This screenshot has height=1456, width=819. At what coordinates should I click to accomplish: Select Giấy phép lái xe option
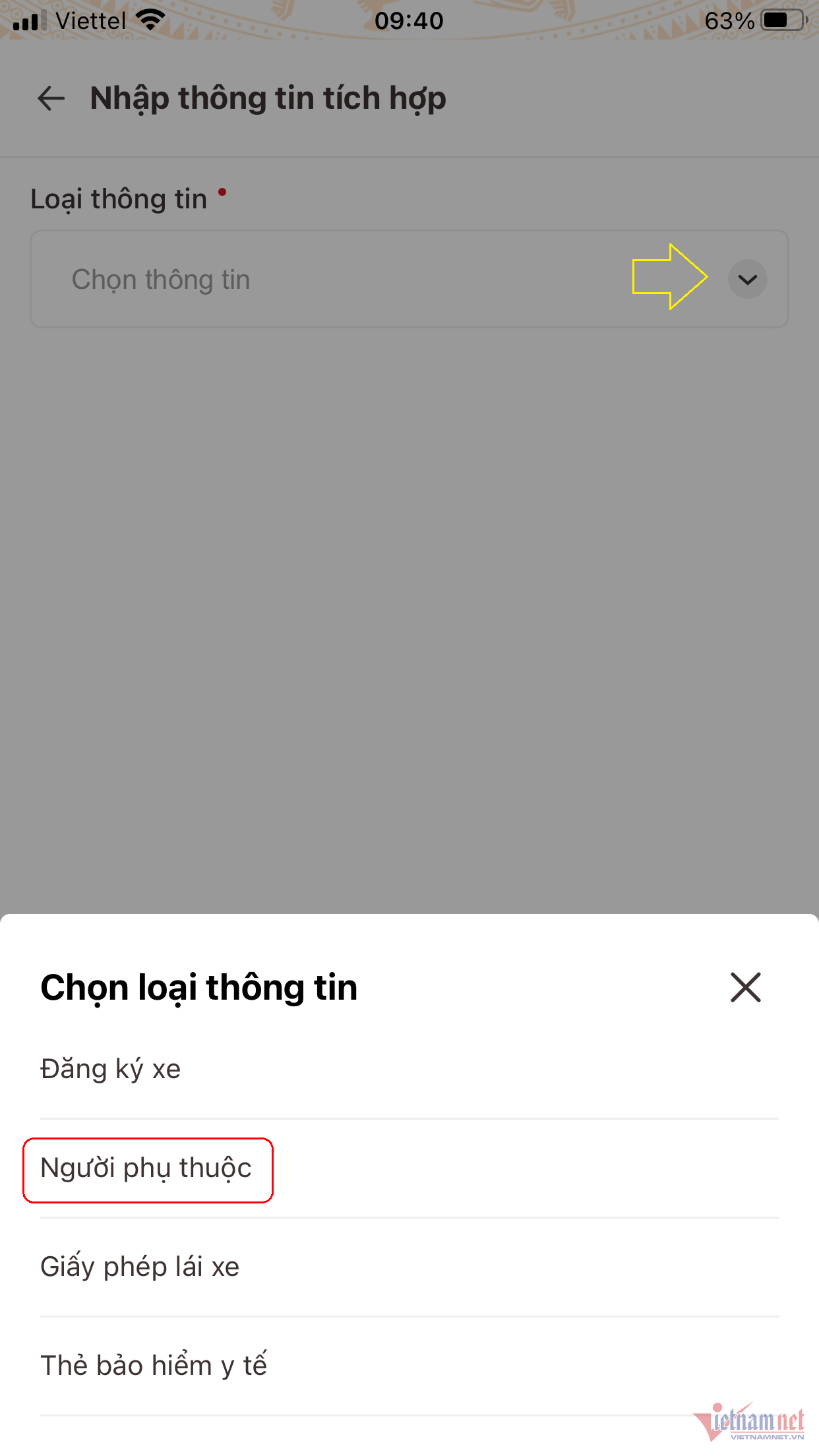140,1267
